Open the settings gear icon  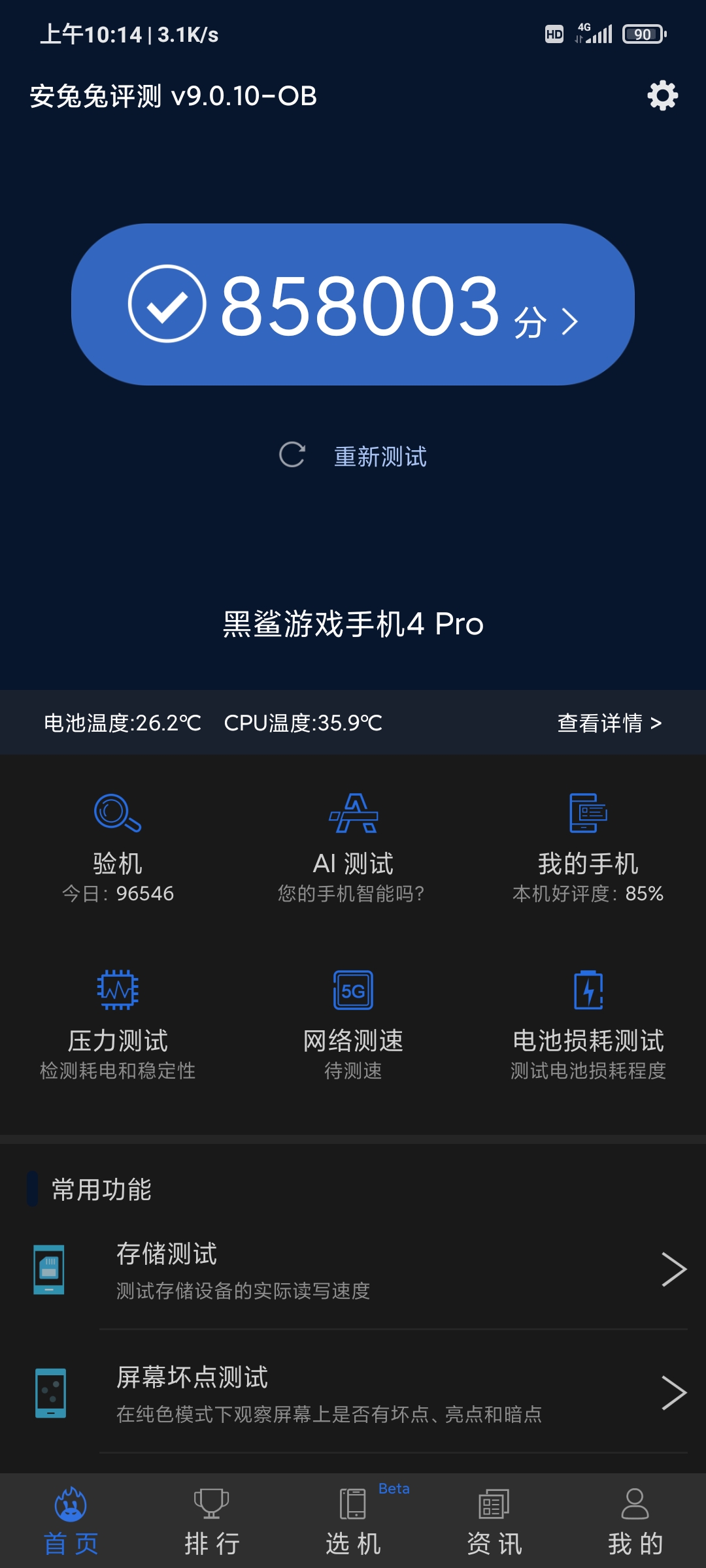pyautogui.click(x=662, y=95)
